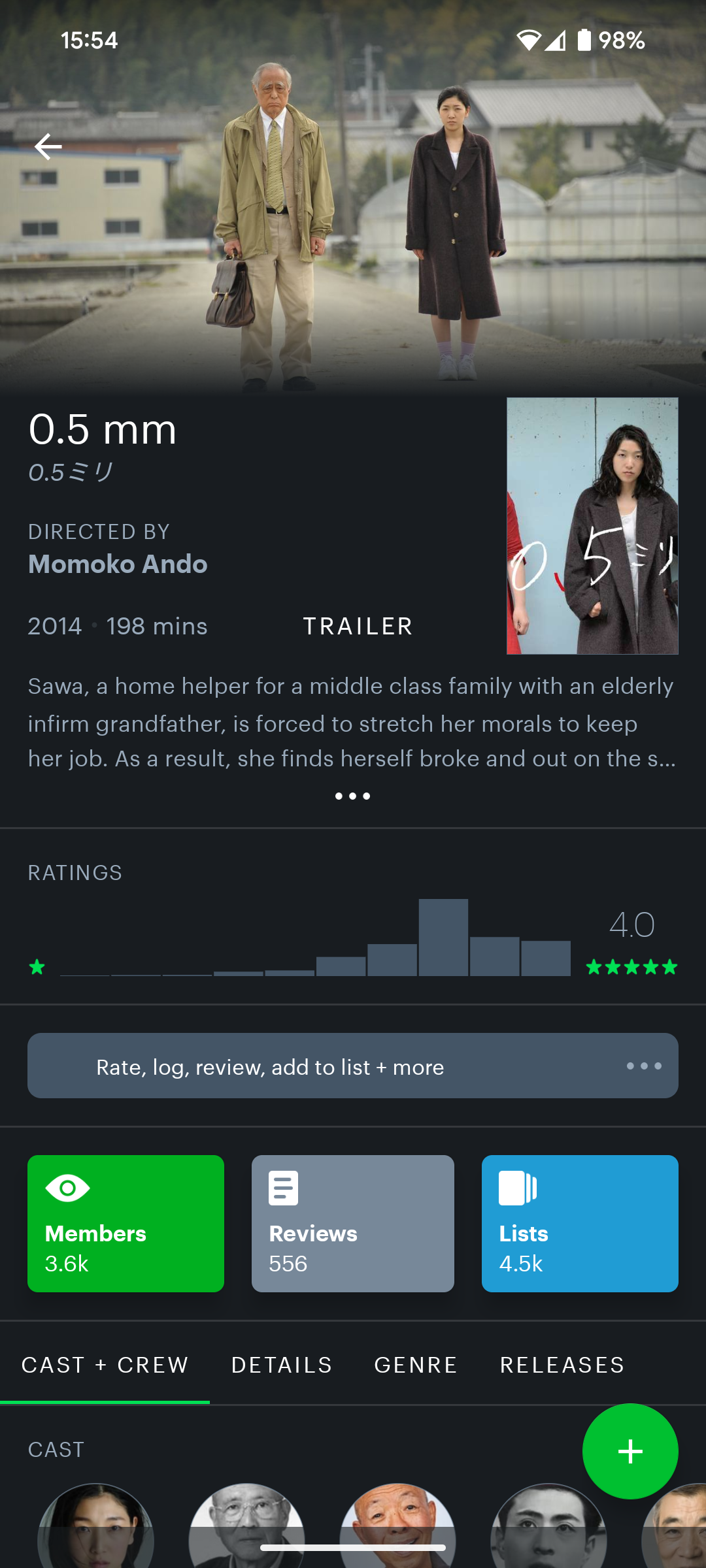
Task: Select the CAST + CREW tab
Action: pos(105,1365)
